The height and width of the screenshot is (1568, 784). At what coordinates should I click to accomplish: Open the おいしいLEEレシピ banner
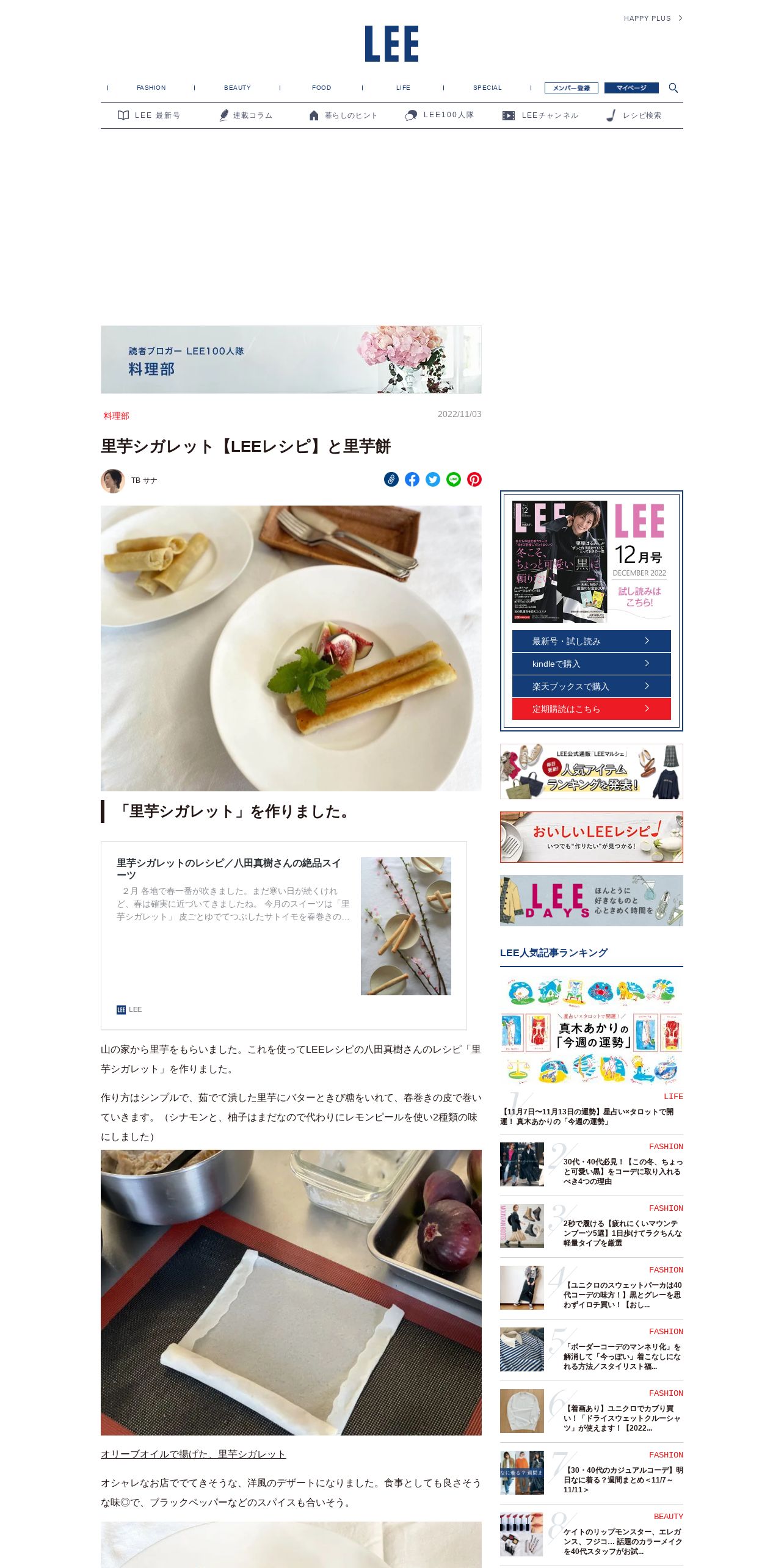pos(592,837)
